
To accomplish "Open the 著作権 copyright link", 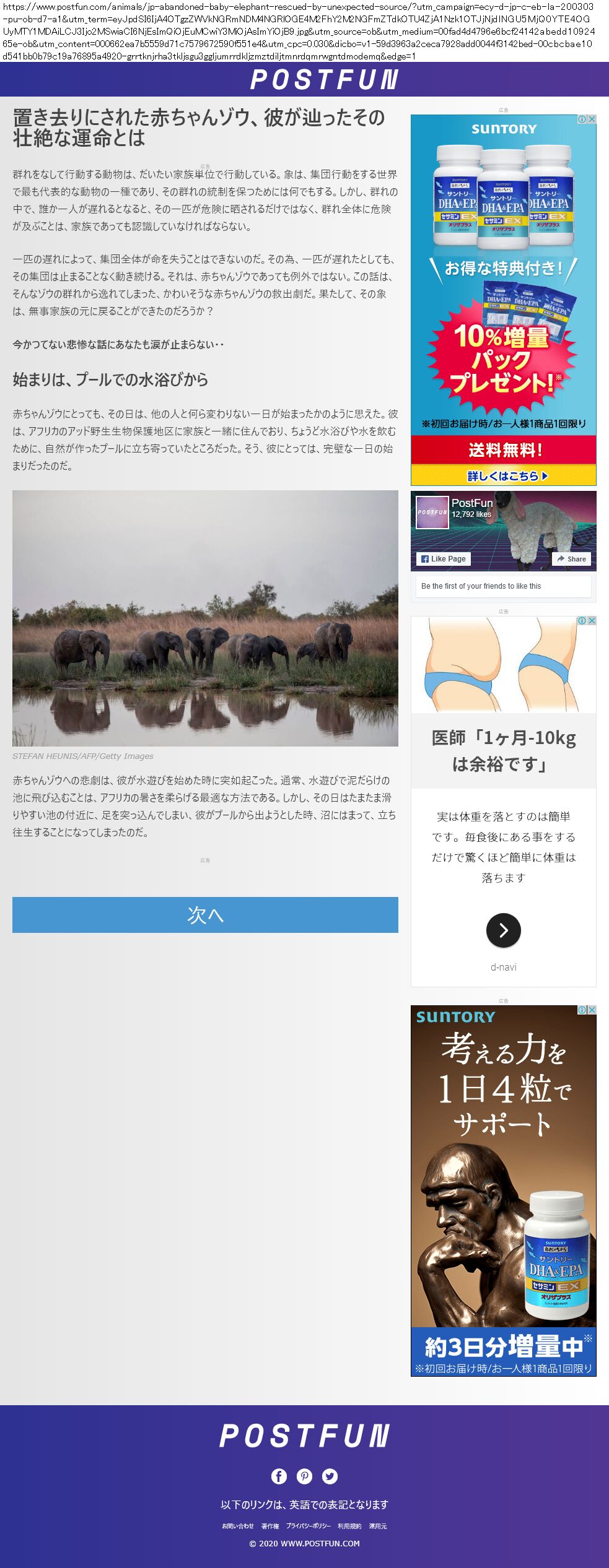I will (x=270, y=1526).
